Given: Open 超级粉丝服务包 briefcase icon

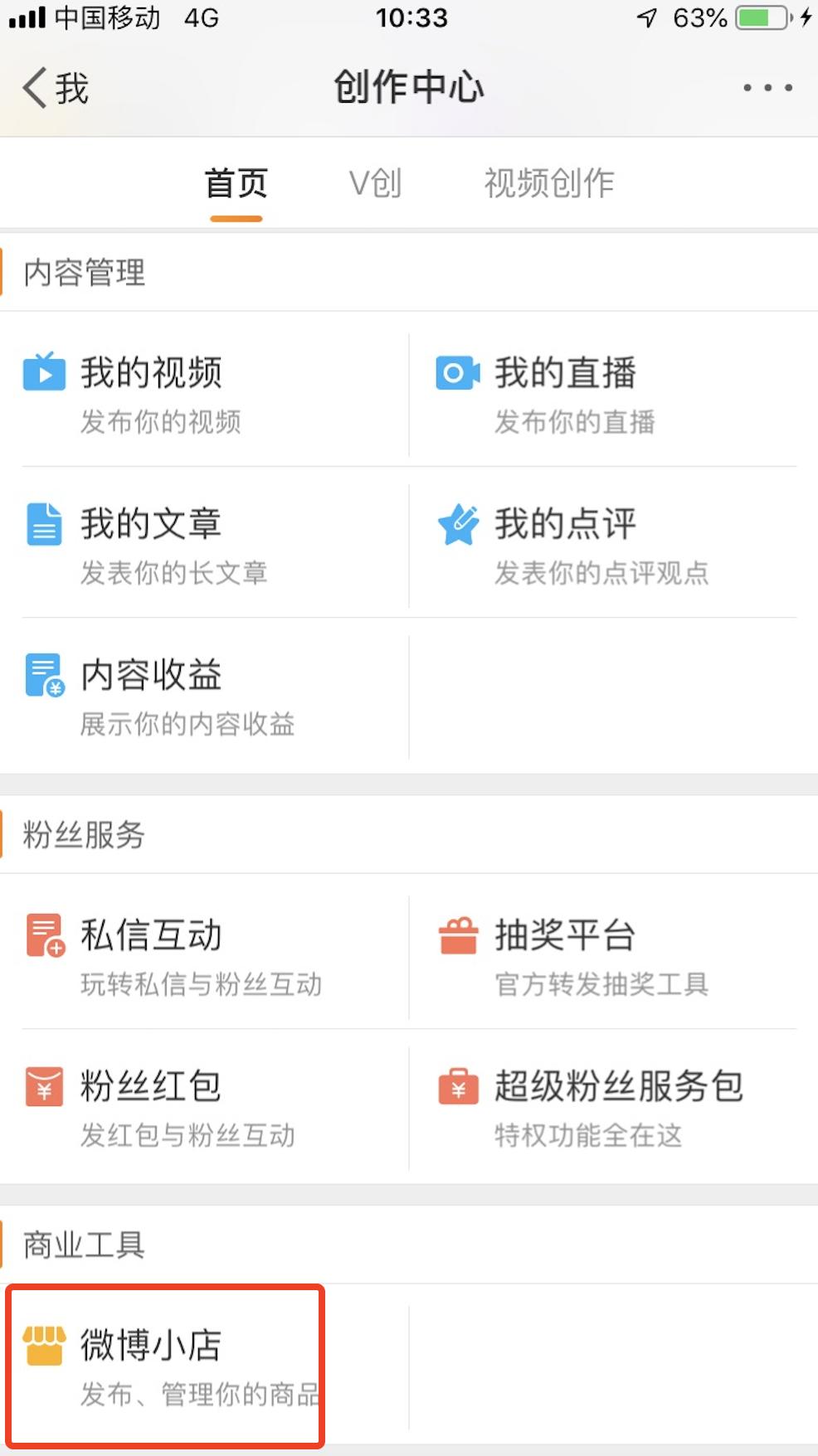Looking at the screenshot, I should pyautogui.click(x=457, y=1086).
